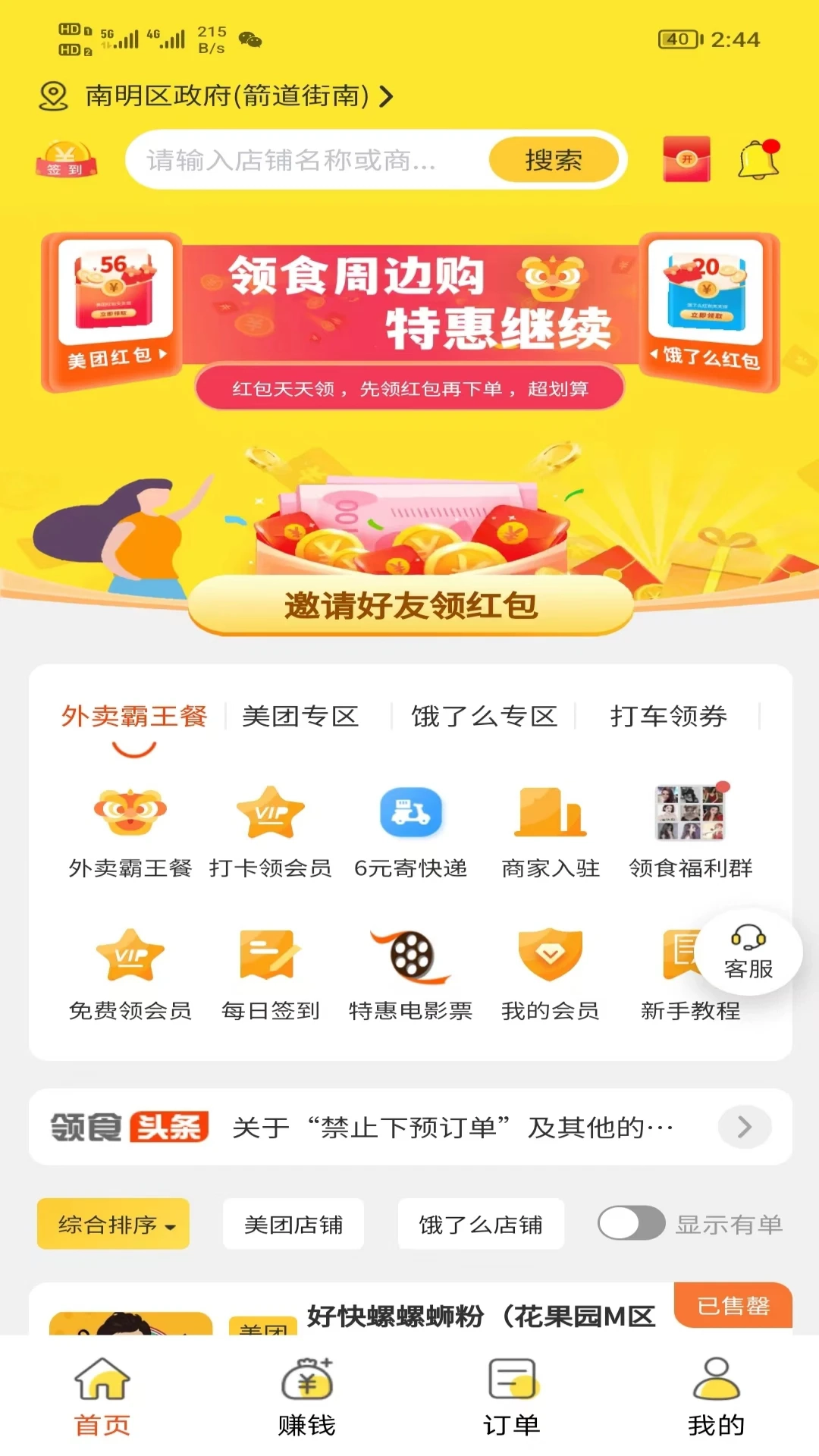
Task: Open the notification bell
Action: click(x=758, y=159)
